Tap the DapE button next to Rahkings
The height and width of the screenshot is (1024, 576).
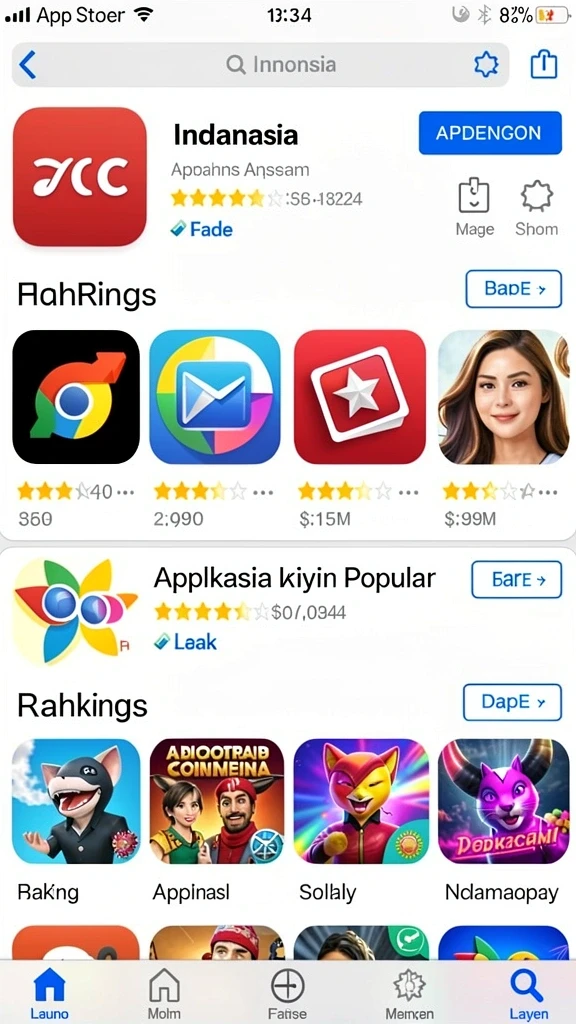pyautogui.click(x=512, y=702)
